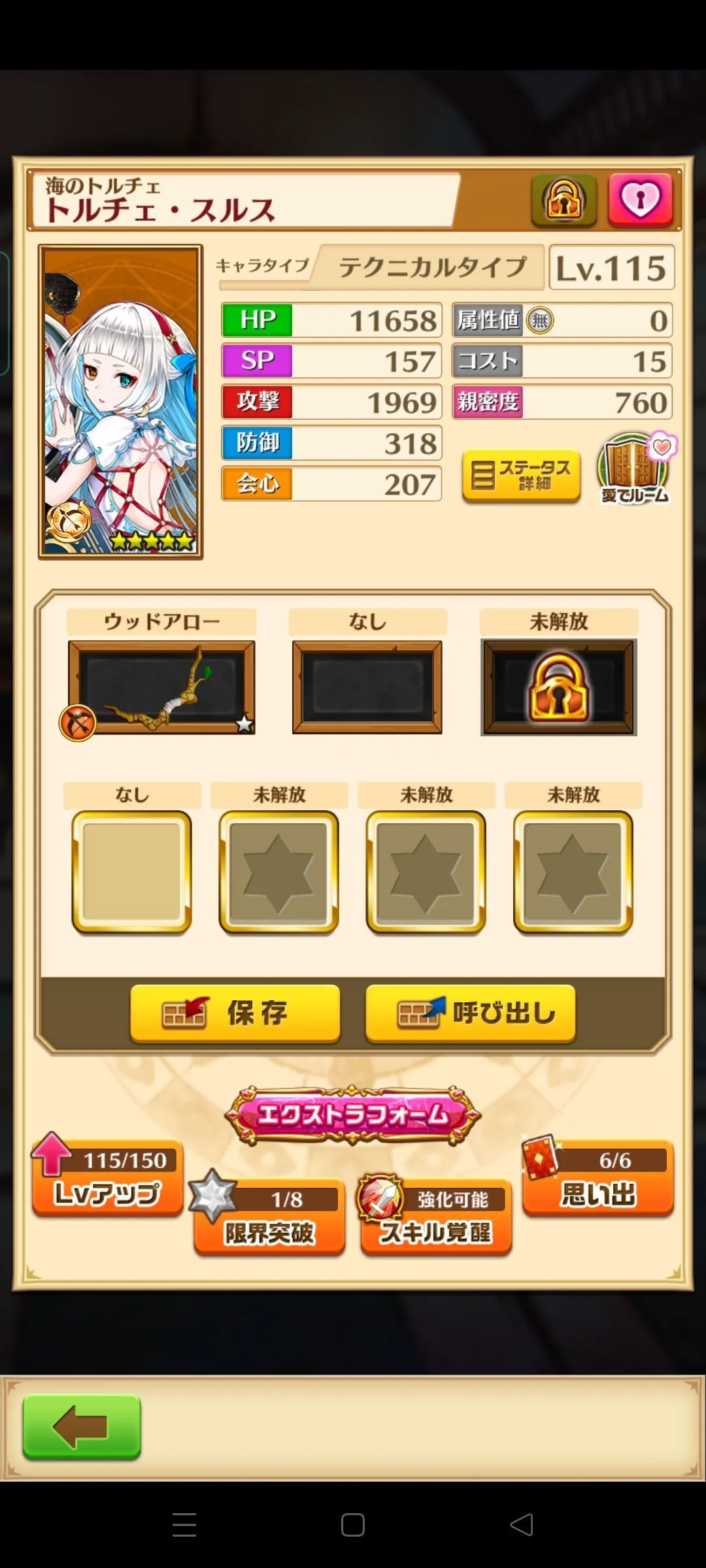Tap the system home button
This screenshot has height=1568, width=706.
353,1525
